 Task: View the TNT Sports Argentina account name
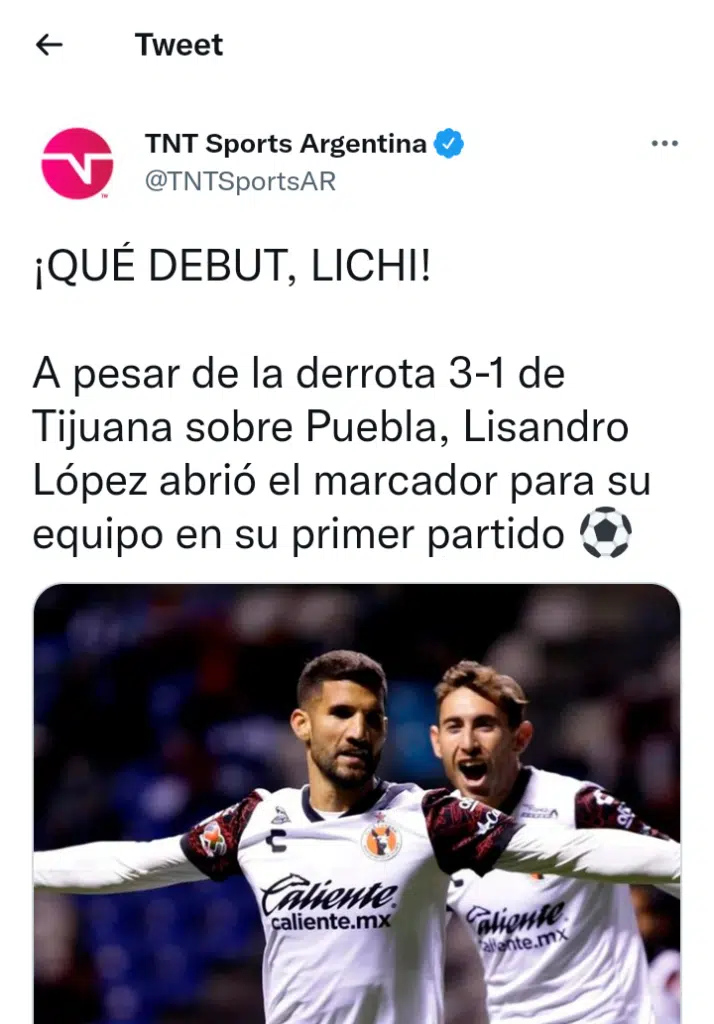click(286, 144)
